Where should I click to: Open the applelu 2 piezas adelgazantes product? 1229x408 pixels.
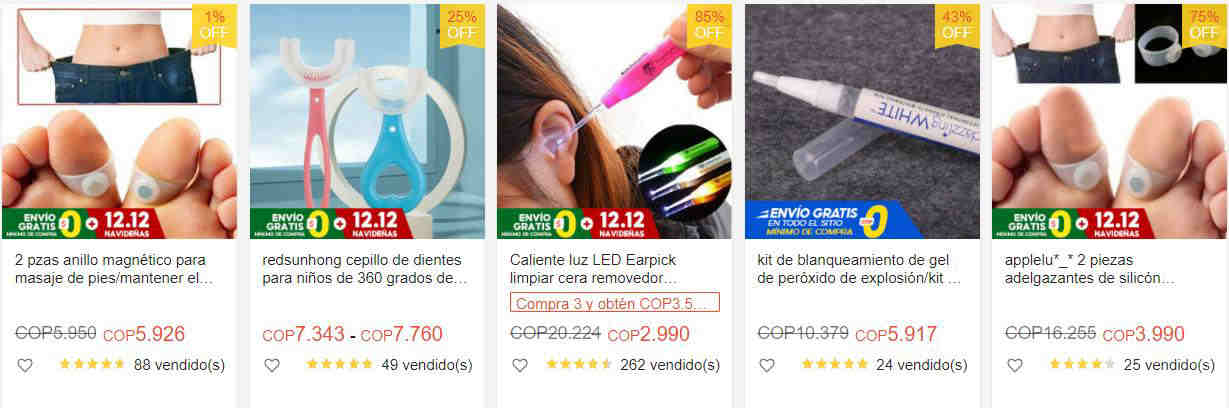(x=1107, y=270)
